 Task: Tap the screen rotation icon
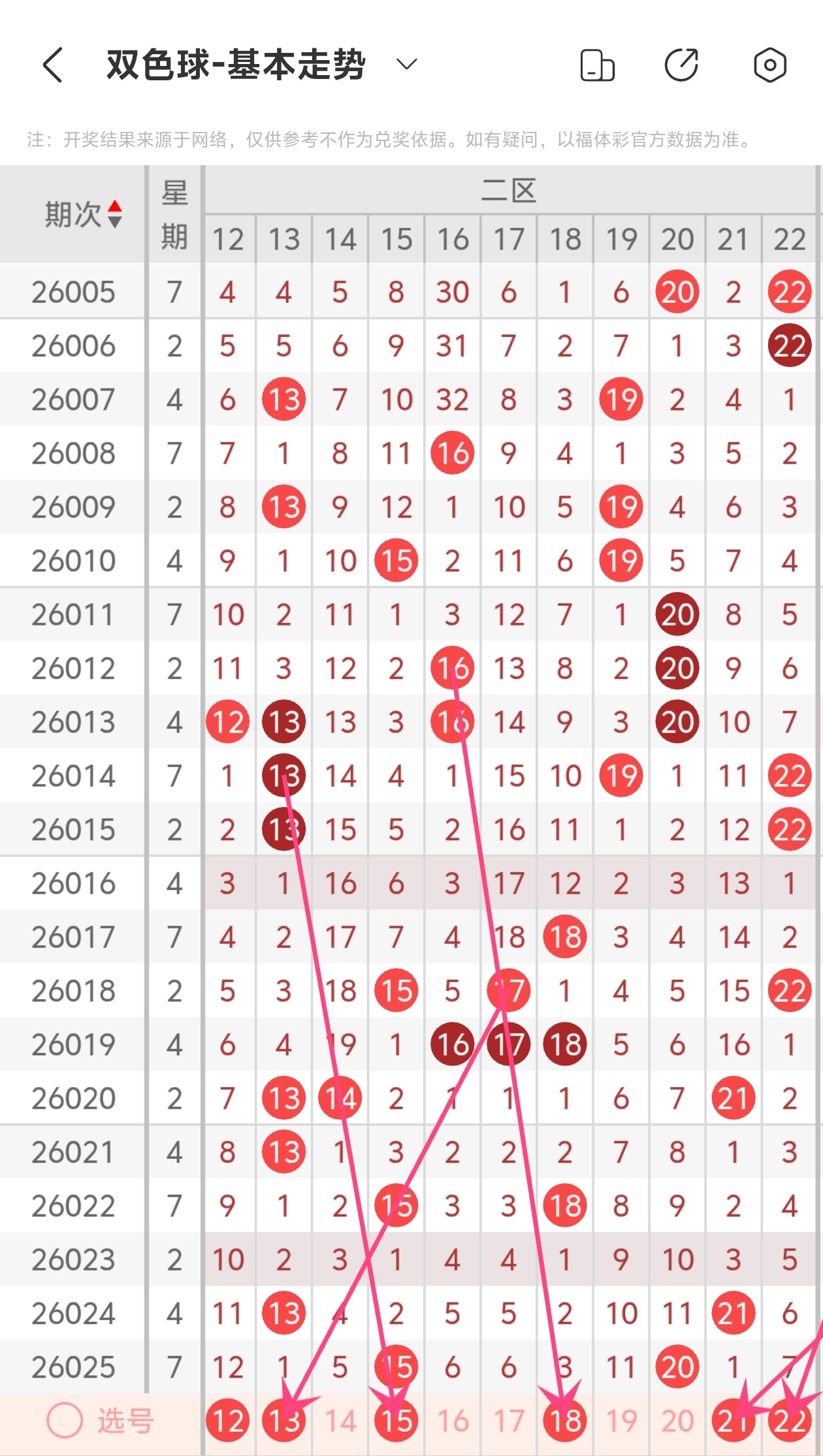597,65
